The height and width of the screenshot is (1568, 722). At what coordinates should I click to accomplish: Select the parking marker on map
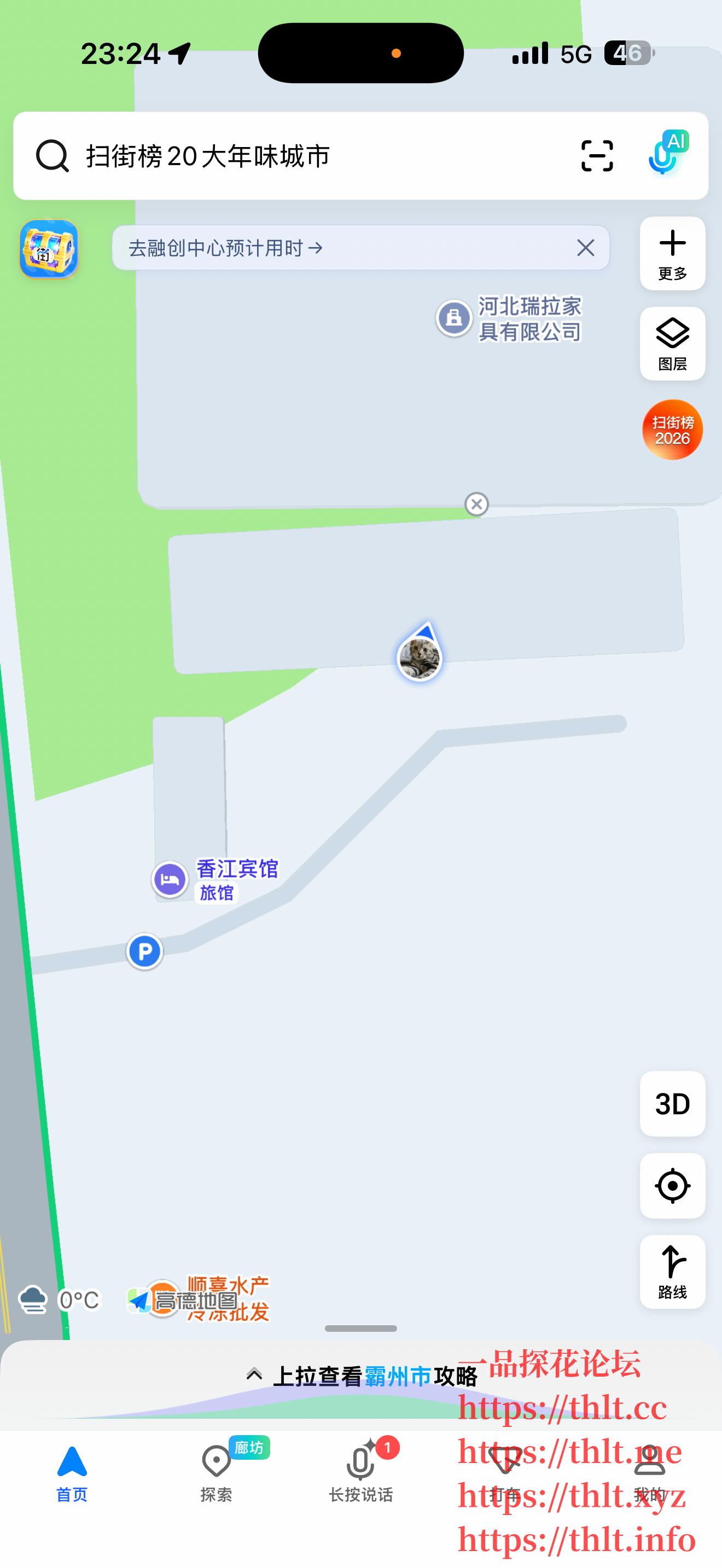click(144, 951)
